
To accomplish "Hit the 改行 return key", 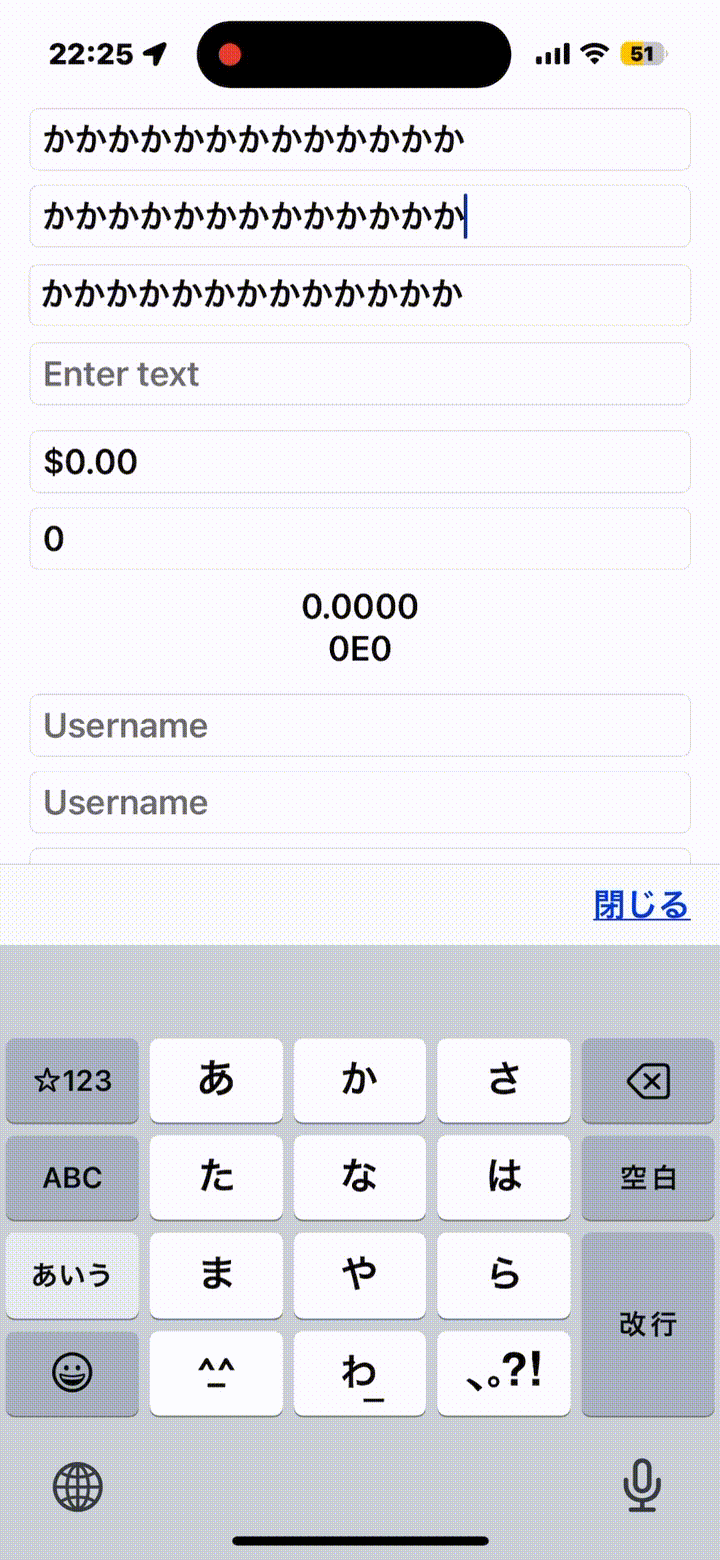I will (x=647, y=1324).
